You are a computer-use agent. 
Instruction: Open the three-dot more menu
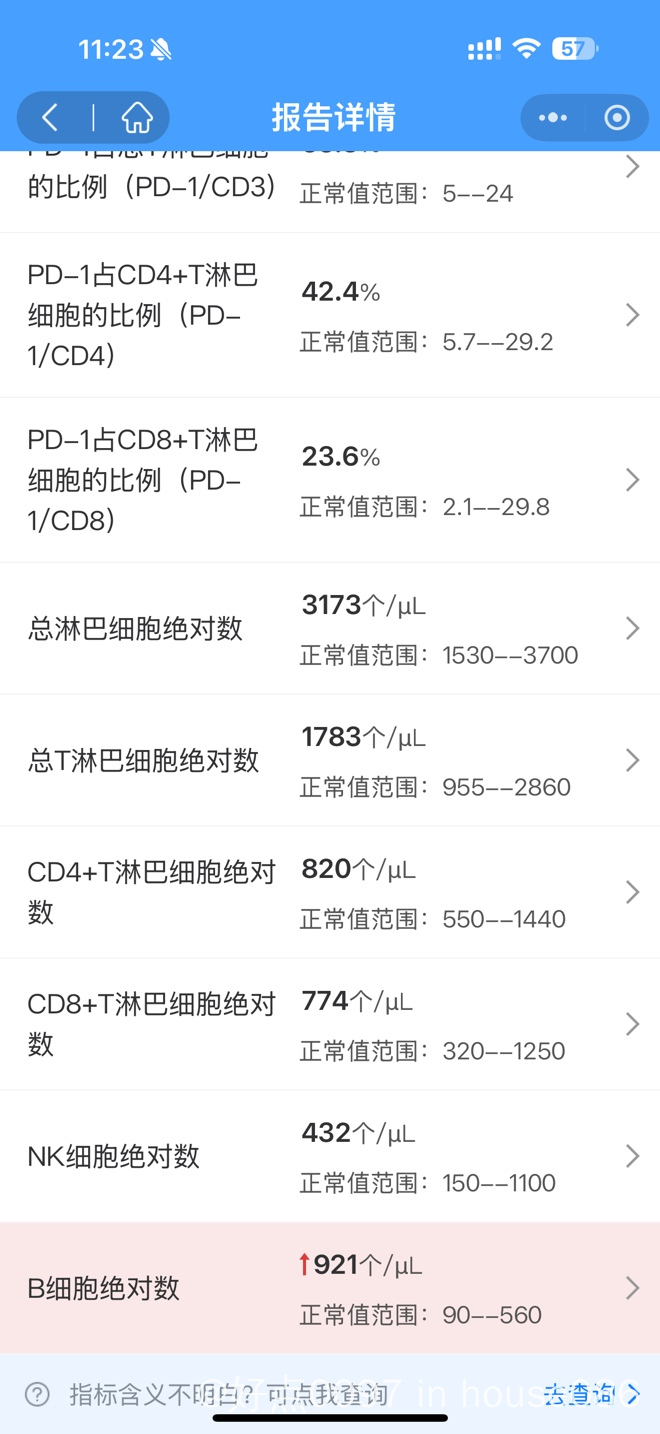553,118
